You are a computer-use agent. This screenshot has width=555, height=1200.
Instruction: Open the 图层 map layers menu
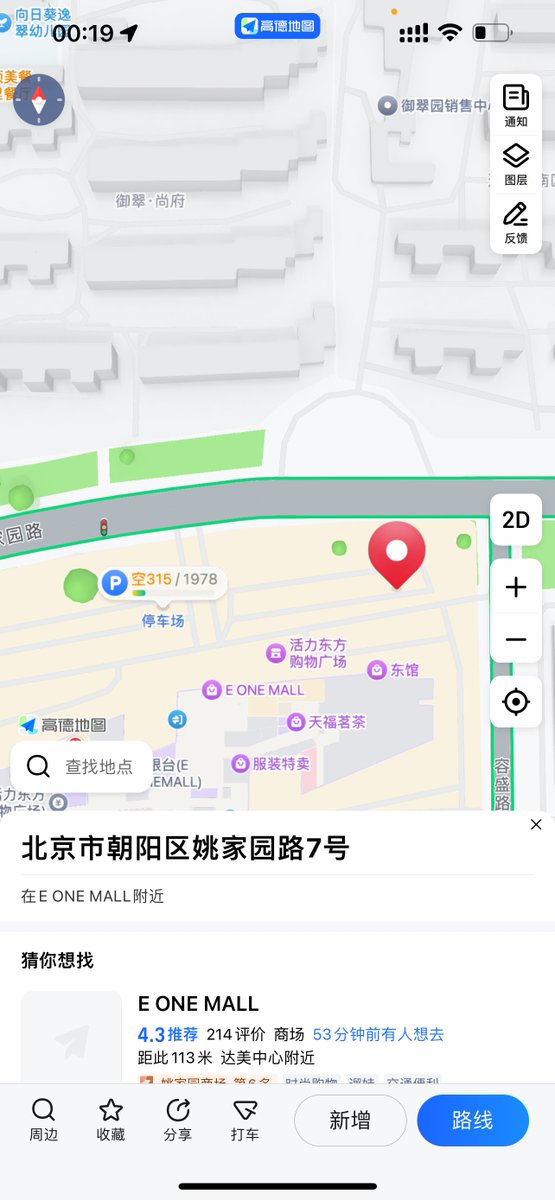(516, 164)
